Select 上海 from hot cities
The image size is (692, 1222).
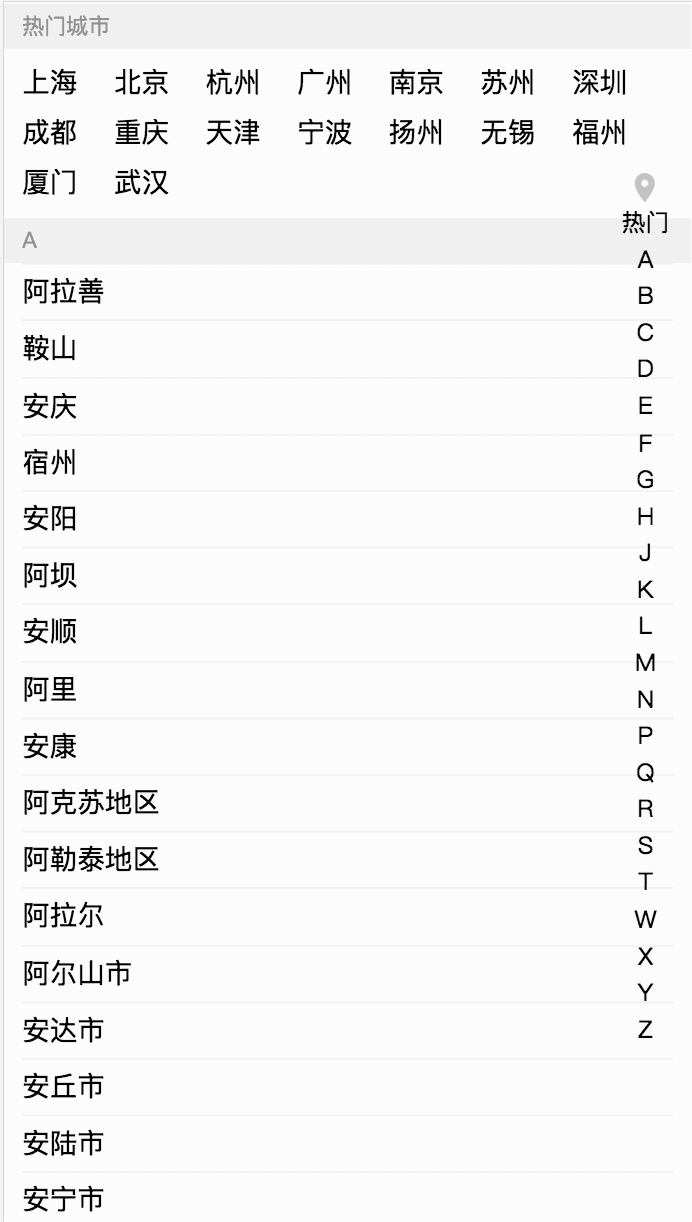[x=50, y=82]
